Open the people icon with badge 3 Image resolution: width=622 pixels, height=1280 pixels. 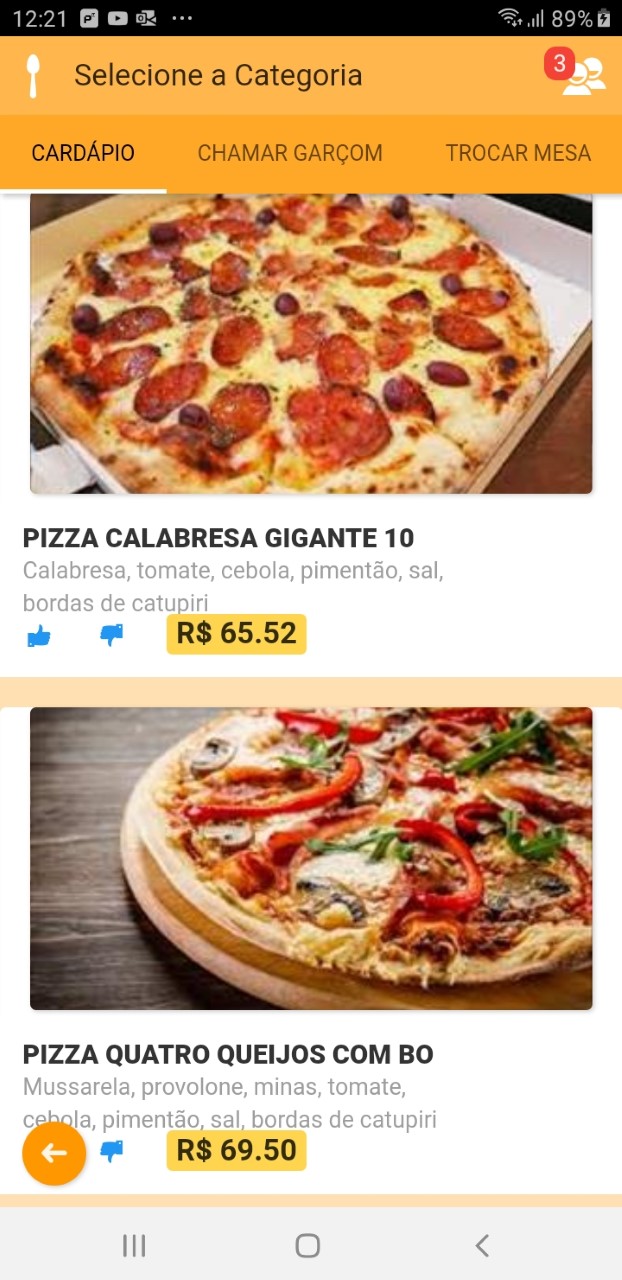582,76
